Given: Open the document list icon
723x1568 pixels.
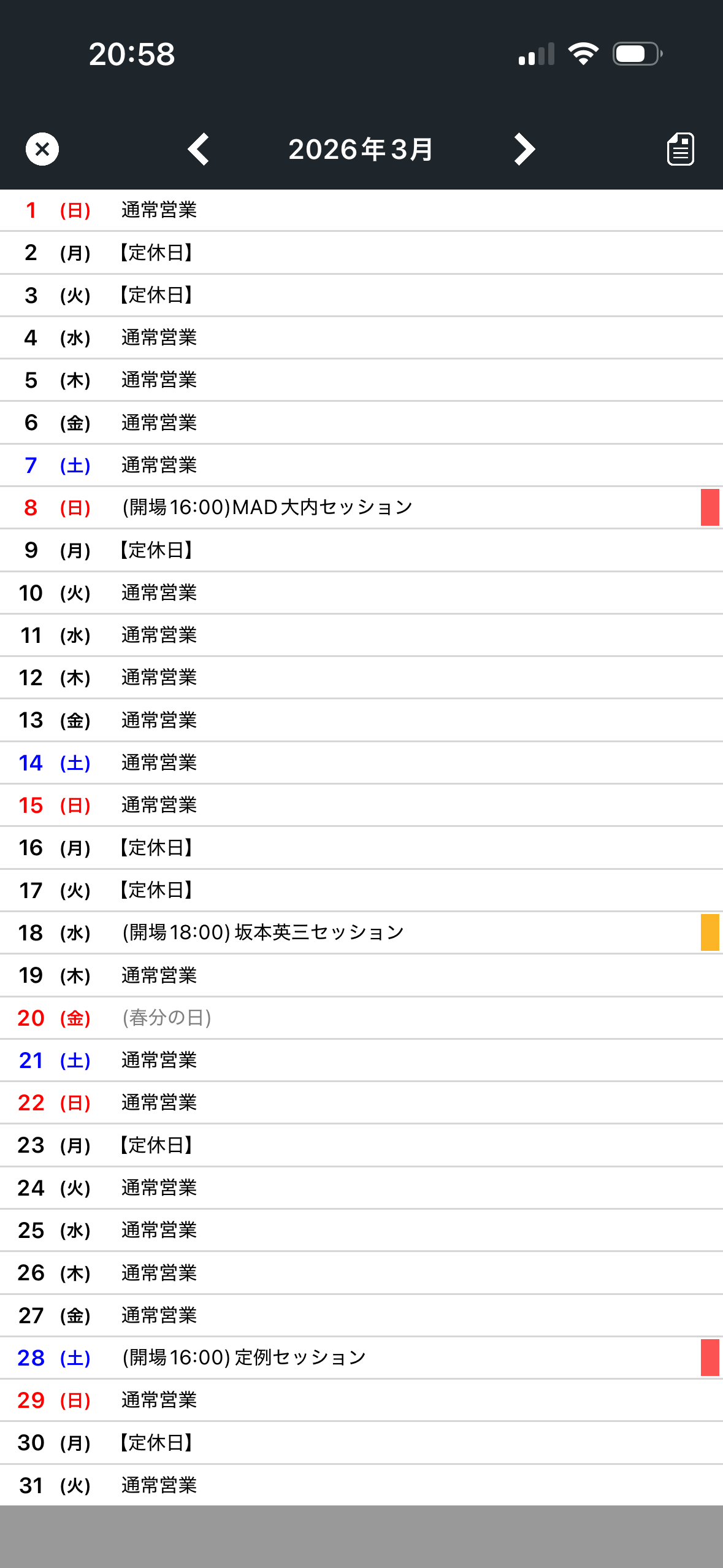Looking at the screenshot, I should (680, 149).
